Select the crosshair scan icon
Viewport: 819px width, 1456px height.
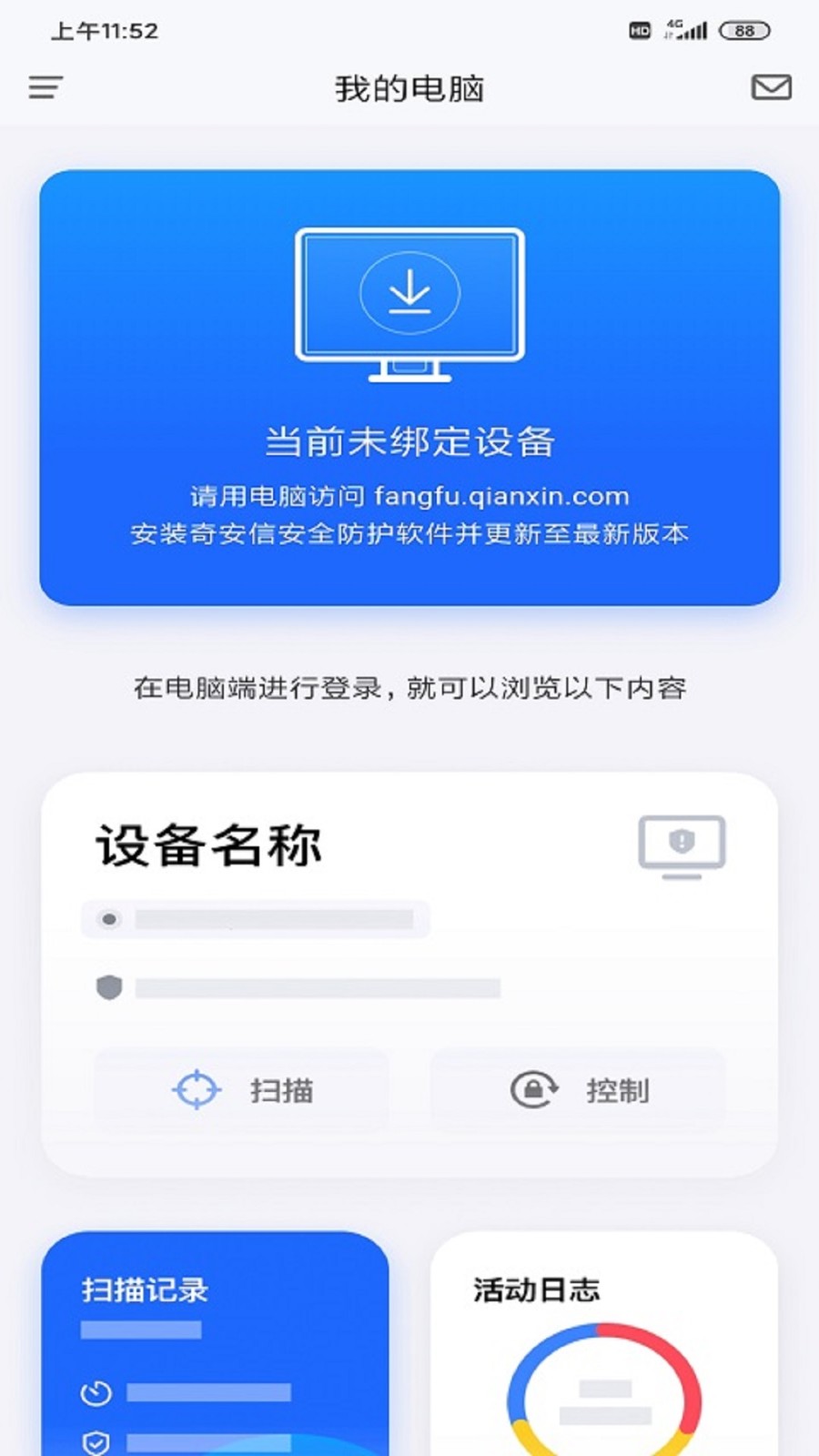click(195, 1089)
